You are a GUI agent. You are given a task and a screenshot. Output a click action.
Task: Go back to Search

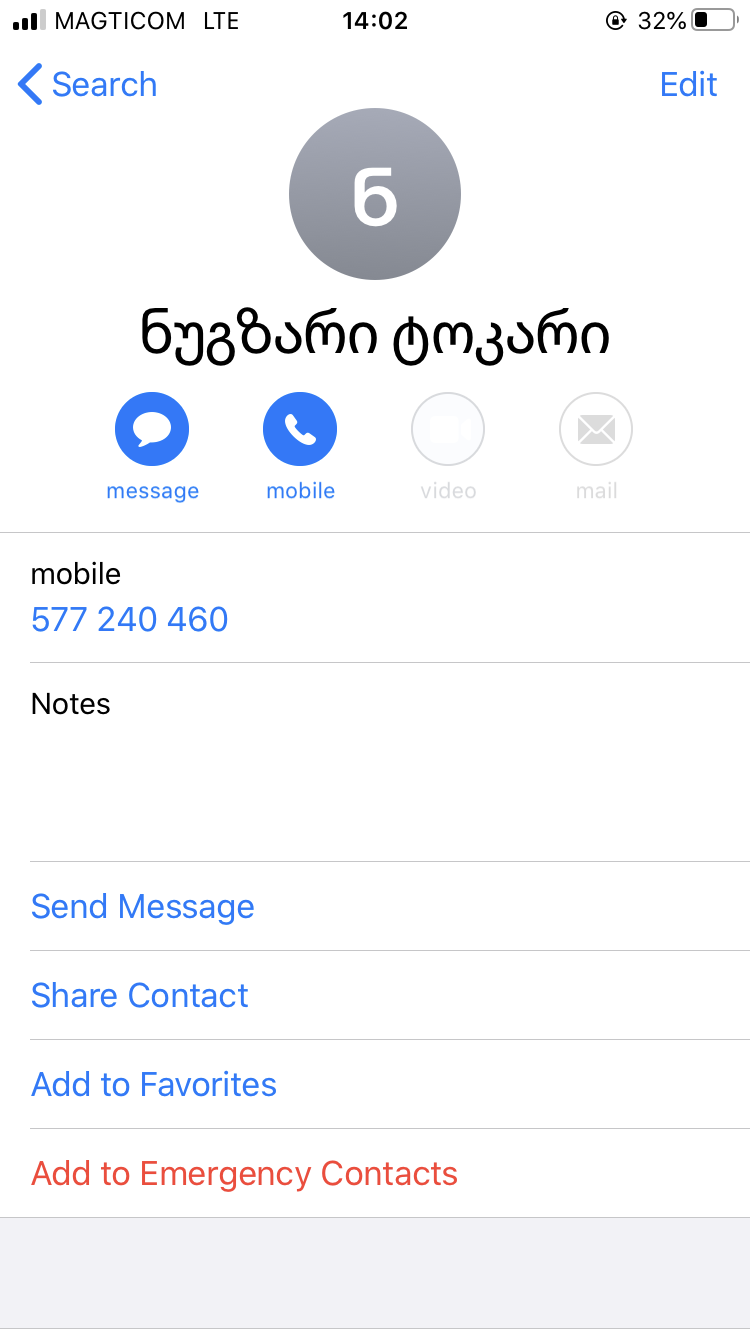(88, 85)
